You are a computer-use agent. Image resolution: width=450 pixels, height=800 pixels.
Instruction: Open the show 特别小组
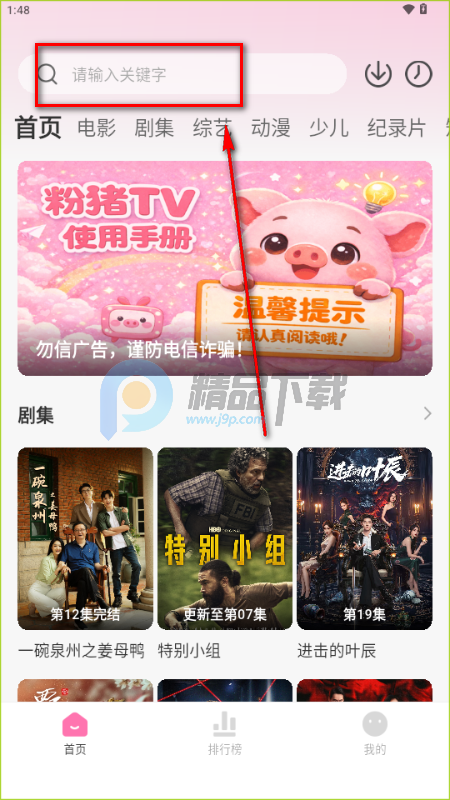[225, 554]
